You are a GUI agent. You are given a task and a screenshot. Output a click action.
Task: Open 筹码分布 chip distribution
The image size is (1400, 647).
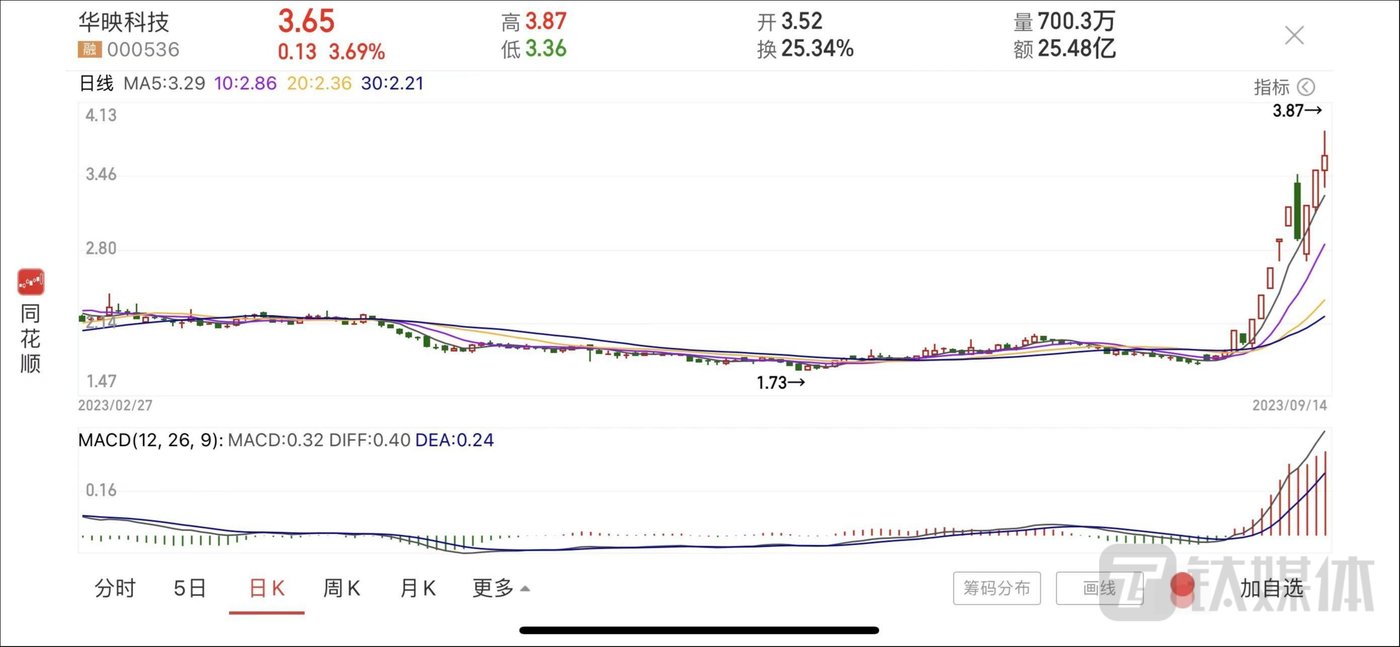click(x=997, y=588)
